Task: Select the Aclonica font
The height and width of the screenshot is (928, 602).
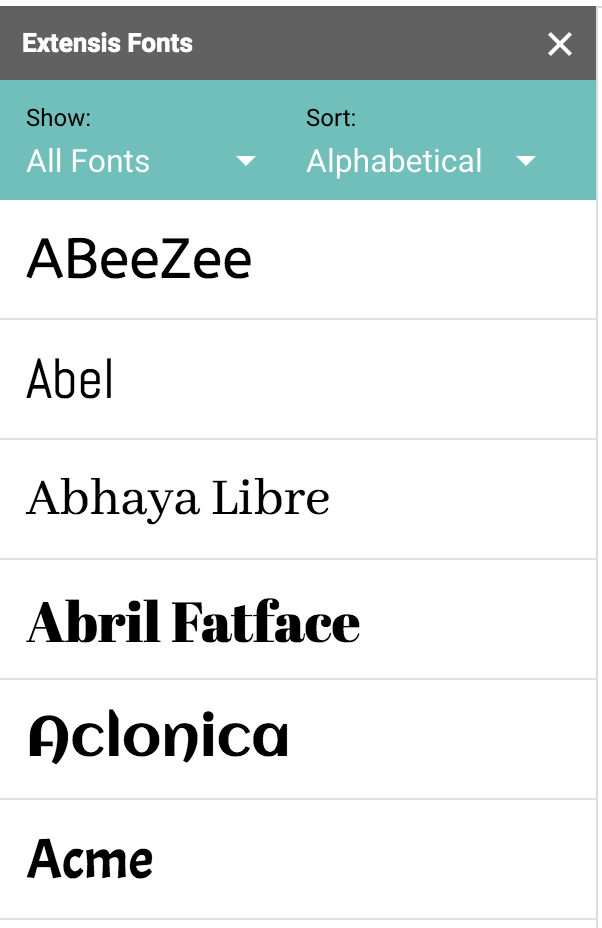Action: click(158, 738)
